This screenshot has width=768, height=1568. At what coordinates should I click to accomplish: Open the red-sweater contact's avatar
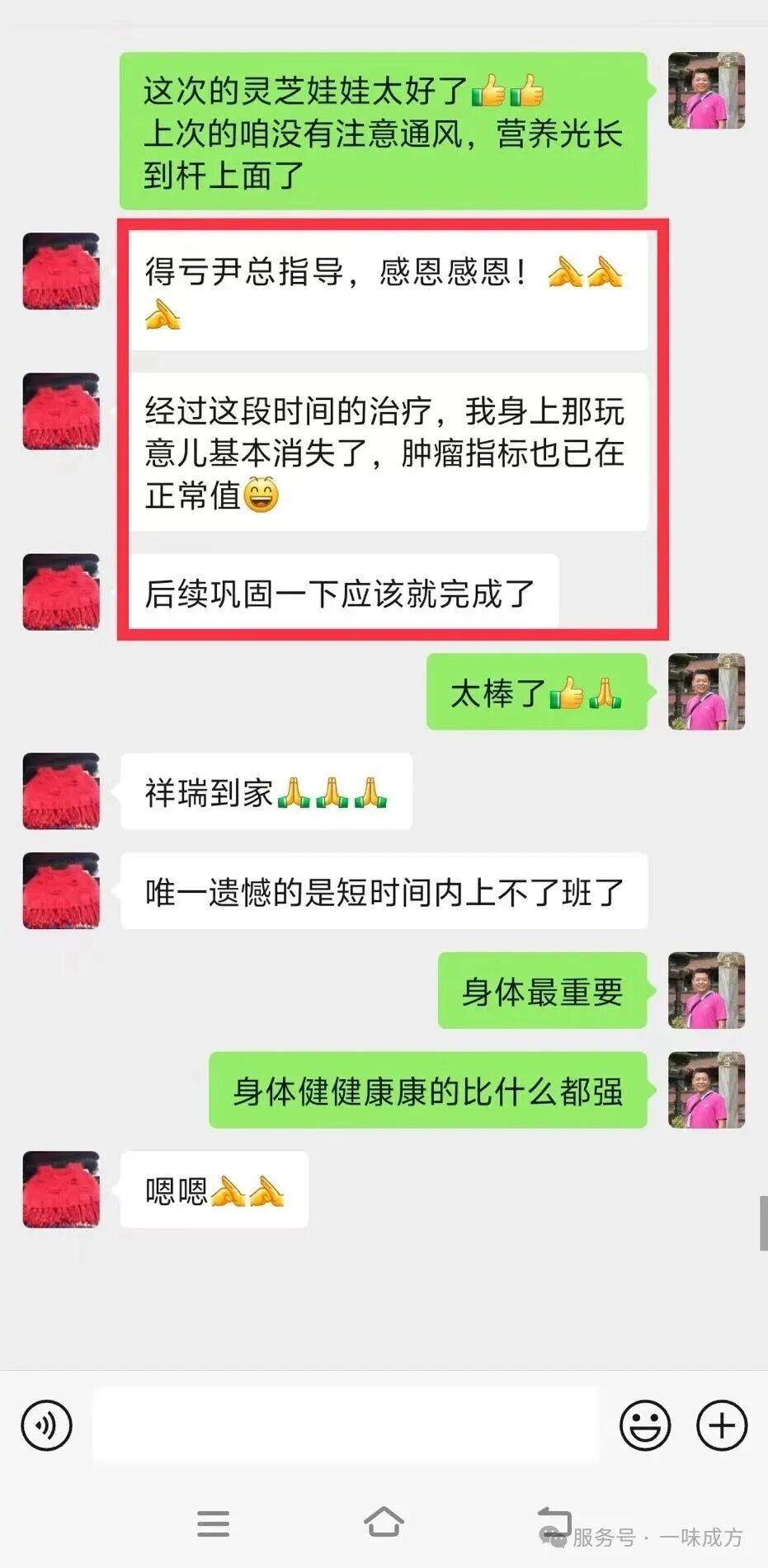[59, 272]
